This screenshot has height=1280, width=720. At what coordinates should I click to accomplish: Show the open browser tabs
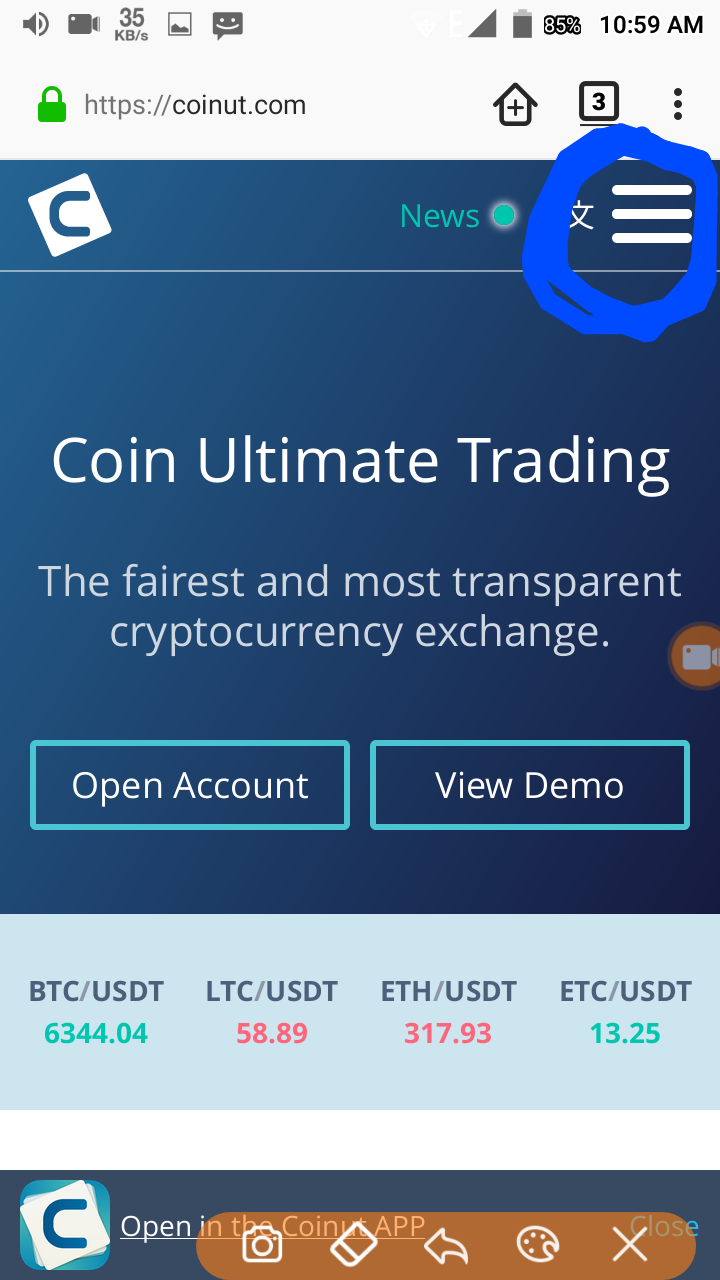click(598, 102)
